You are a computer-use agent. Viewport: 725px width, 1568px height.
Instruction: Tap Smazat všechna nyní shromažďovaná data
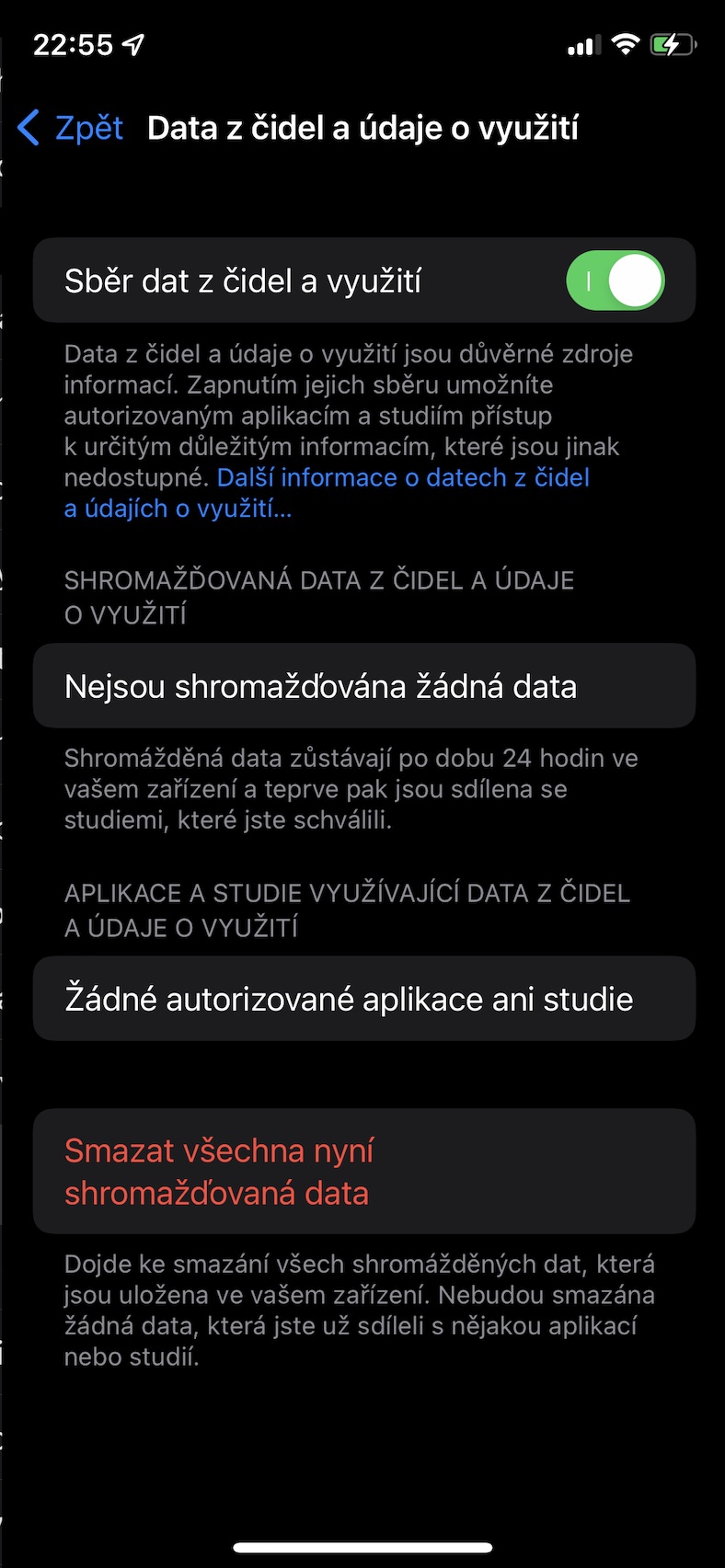(364, 1171)
